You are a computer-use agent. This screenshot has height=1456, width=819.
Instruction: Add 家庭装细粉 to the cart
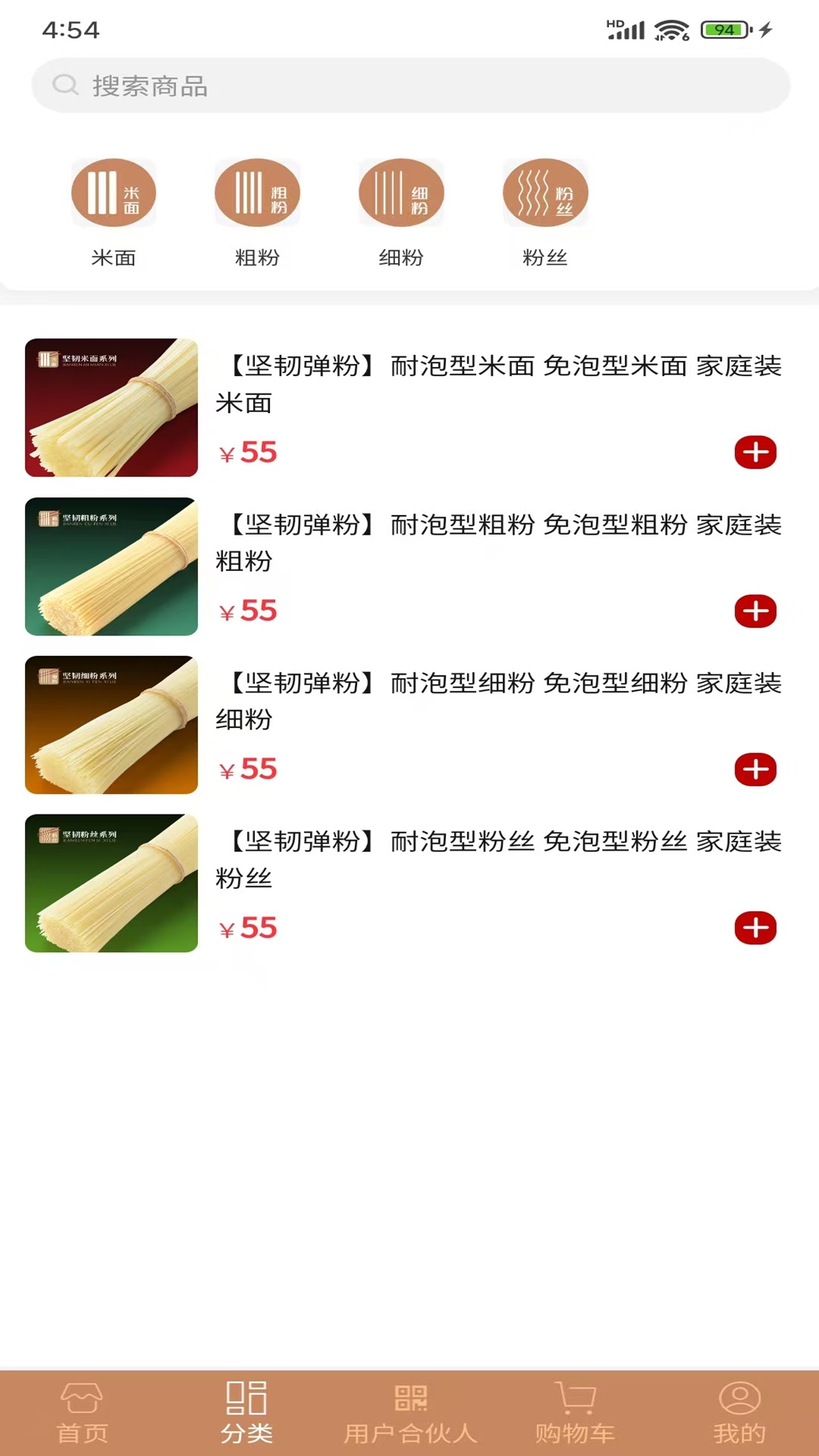(x=755, y=770)
